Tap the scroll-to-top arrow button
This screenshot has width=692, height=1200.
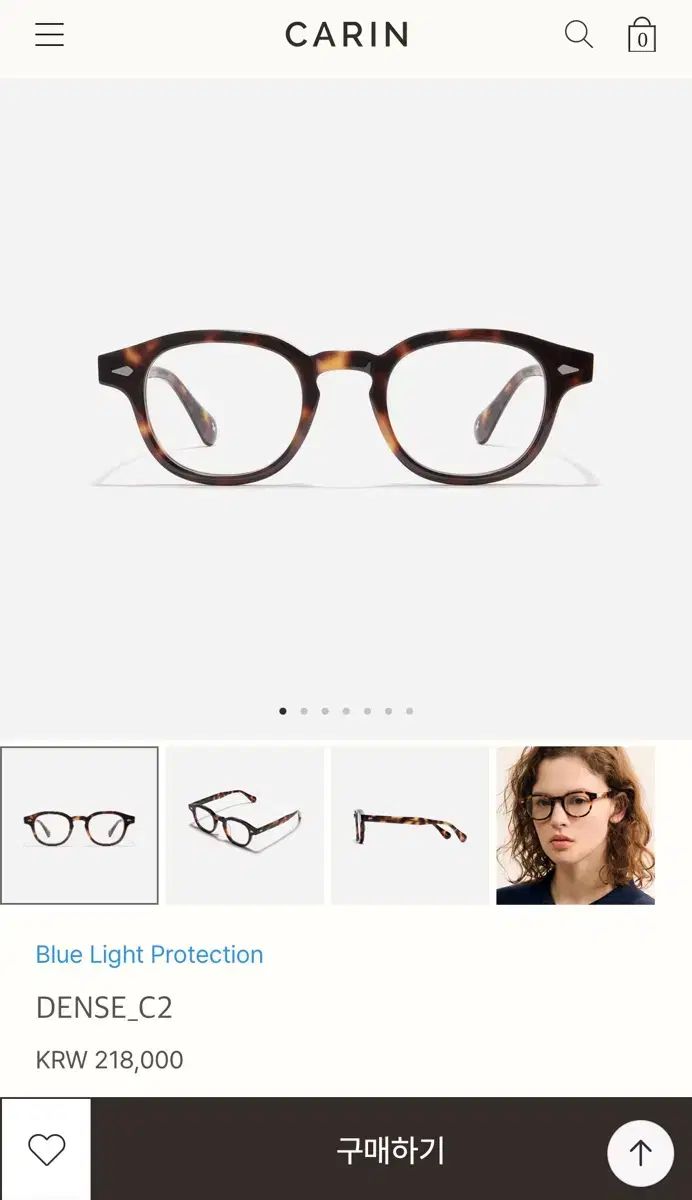tap(640, 1153)
